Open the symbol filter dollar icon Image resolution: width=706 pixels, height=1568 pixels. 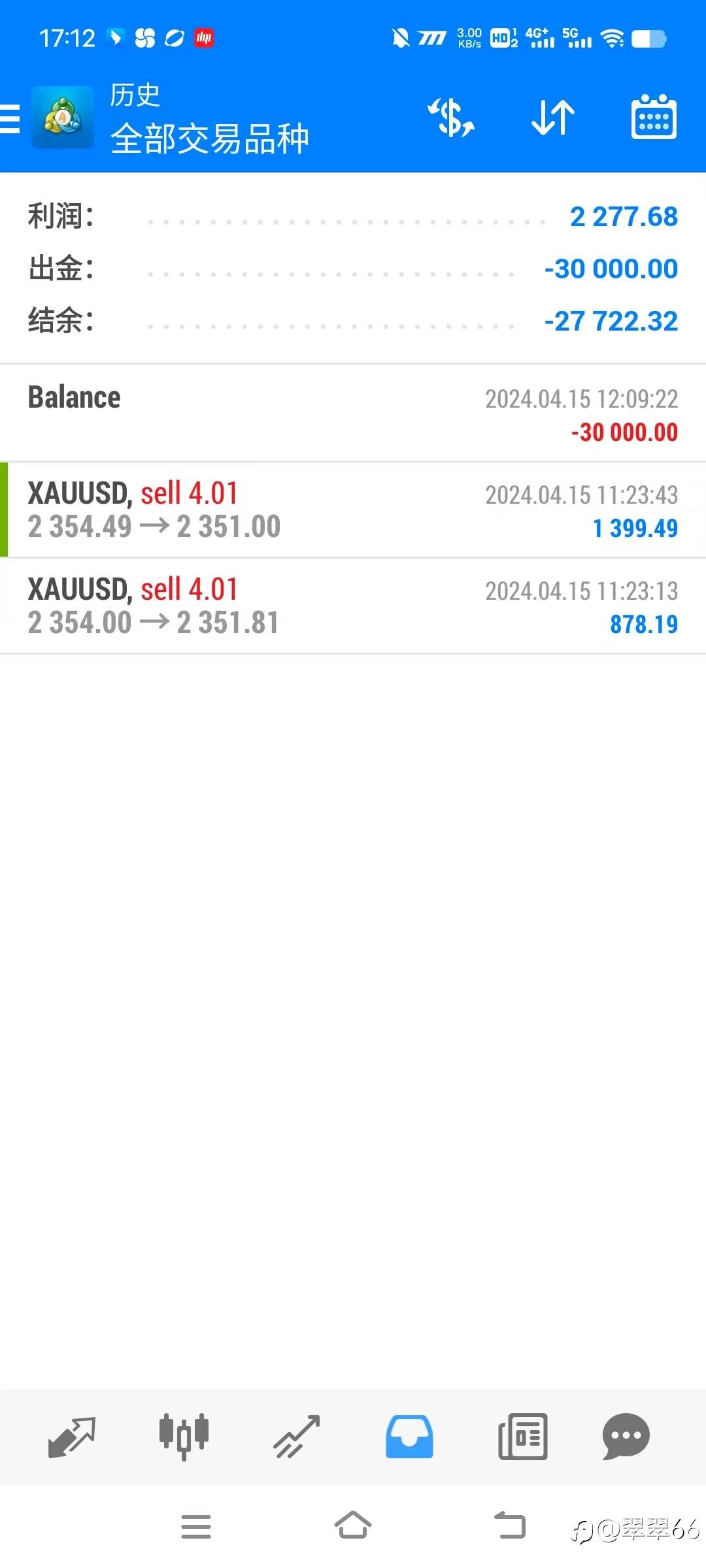click(451, 118)
